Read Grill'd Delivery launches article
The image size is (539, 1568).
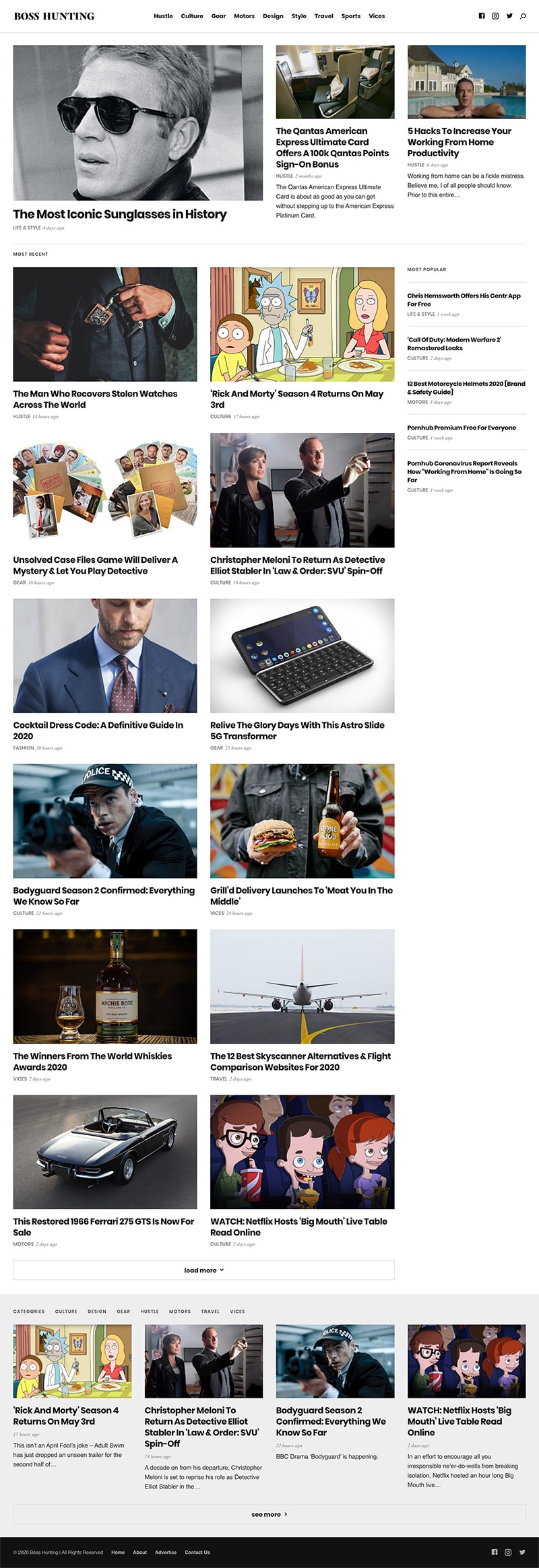(x=301, y=895)
